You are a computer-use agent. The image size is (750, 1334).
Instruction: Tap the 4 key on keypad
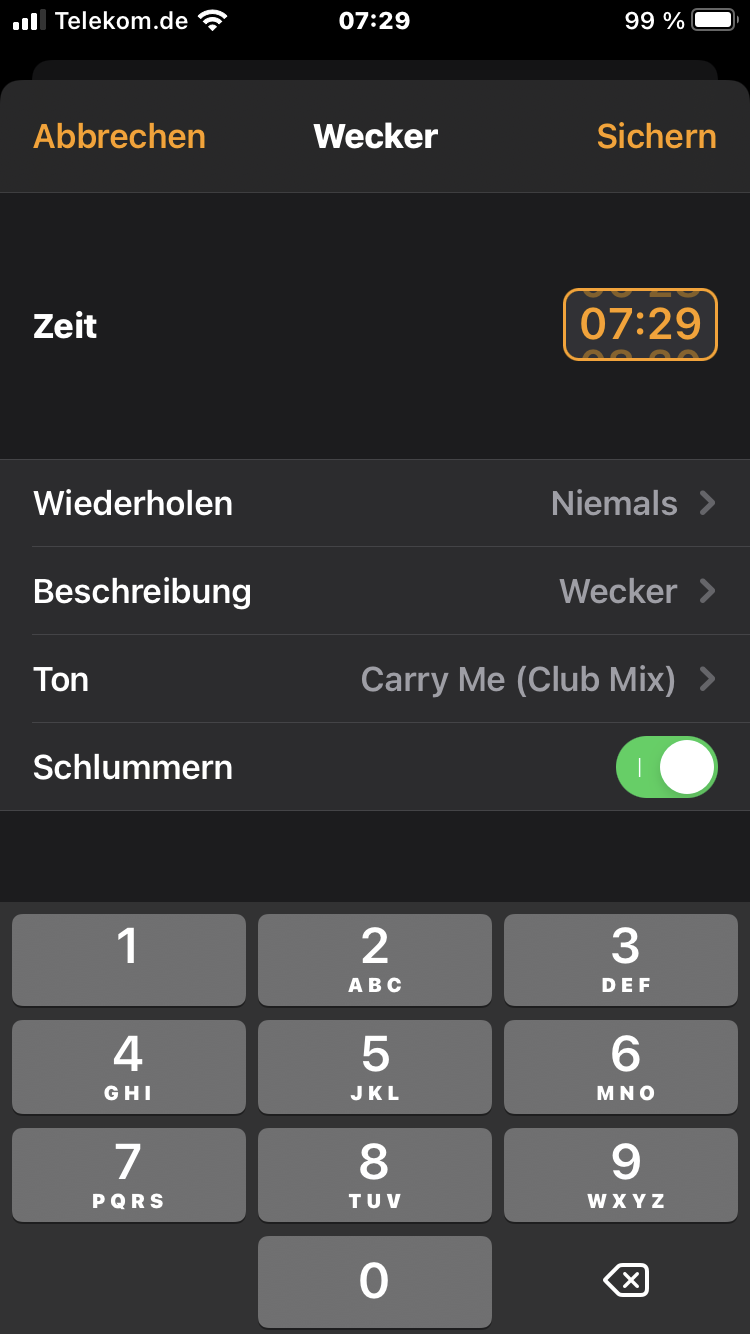pyautogui.click(x=128, y=1066)
